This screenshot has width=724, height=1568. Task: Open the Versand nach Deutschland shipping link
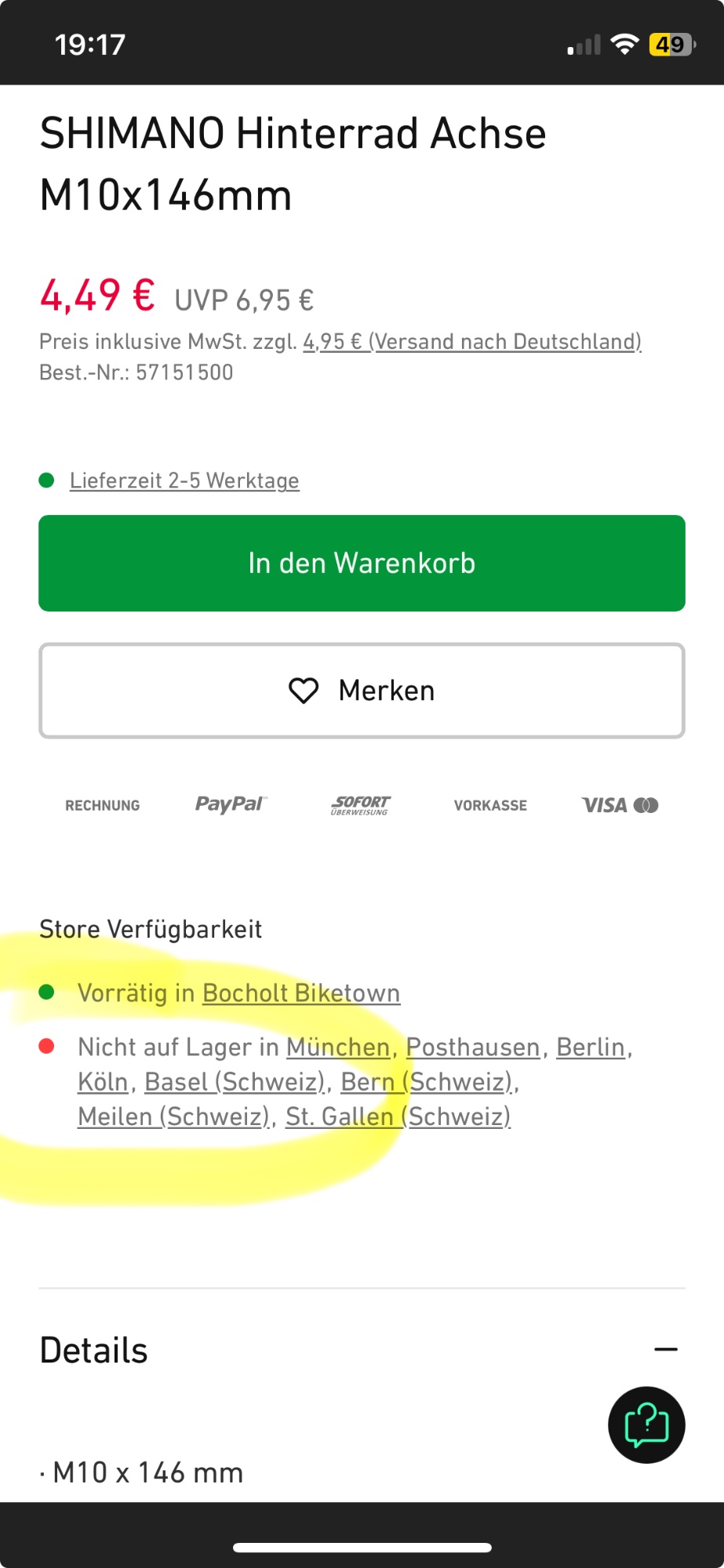tap(472, 342)
